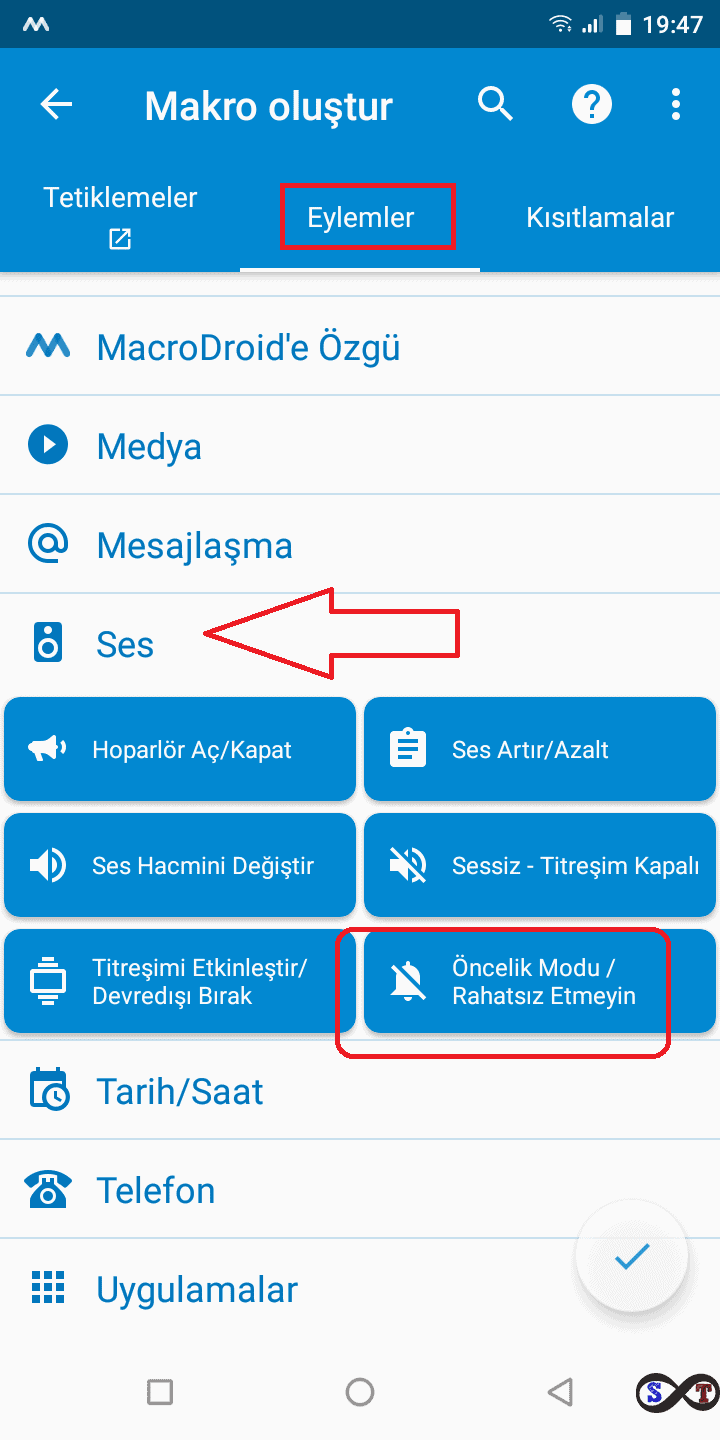Pick Titreşimi Etkinleştir/Devredışı Bırak action
720x1440 pixels.
tap(180, 982)
